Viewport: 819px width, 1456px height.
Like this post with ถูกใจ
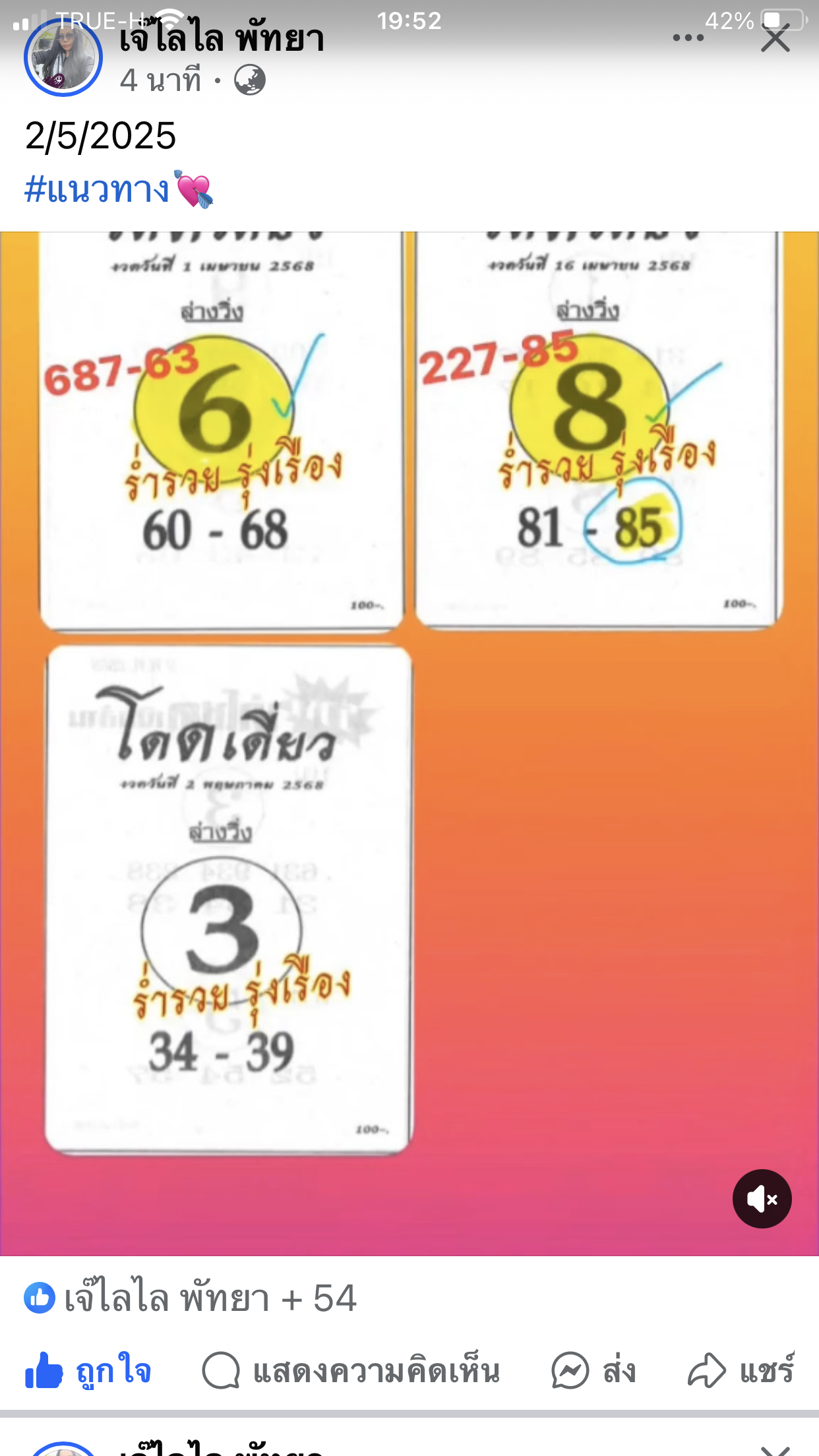coord(88,1370)
